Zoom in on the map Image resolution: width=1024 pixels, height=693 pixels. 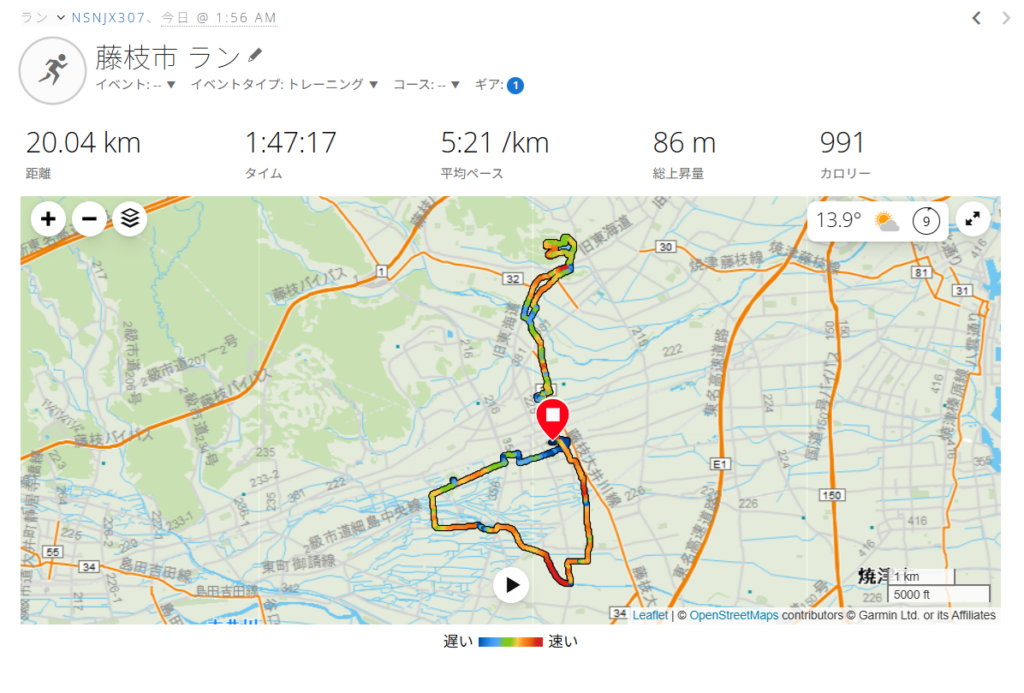(x=48, y=218)
